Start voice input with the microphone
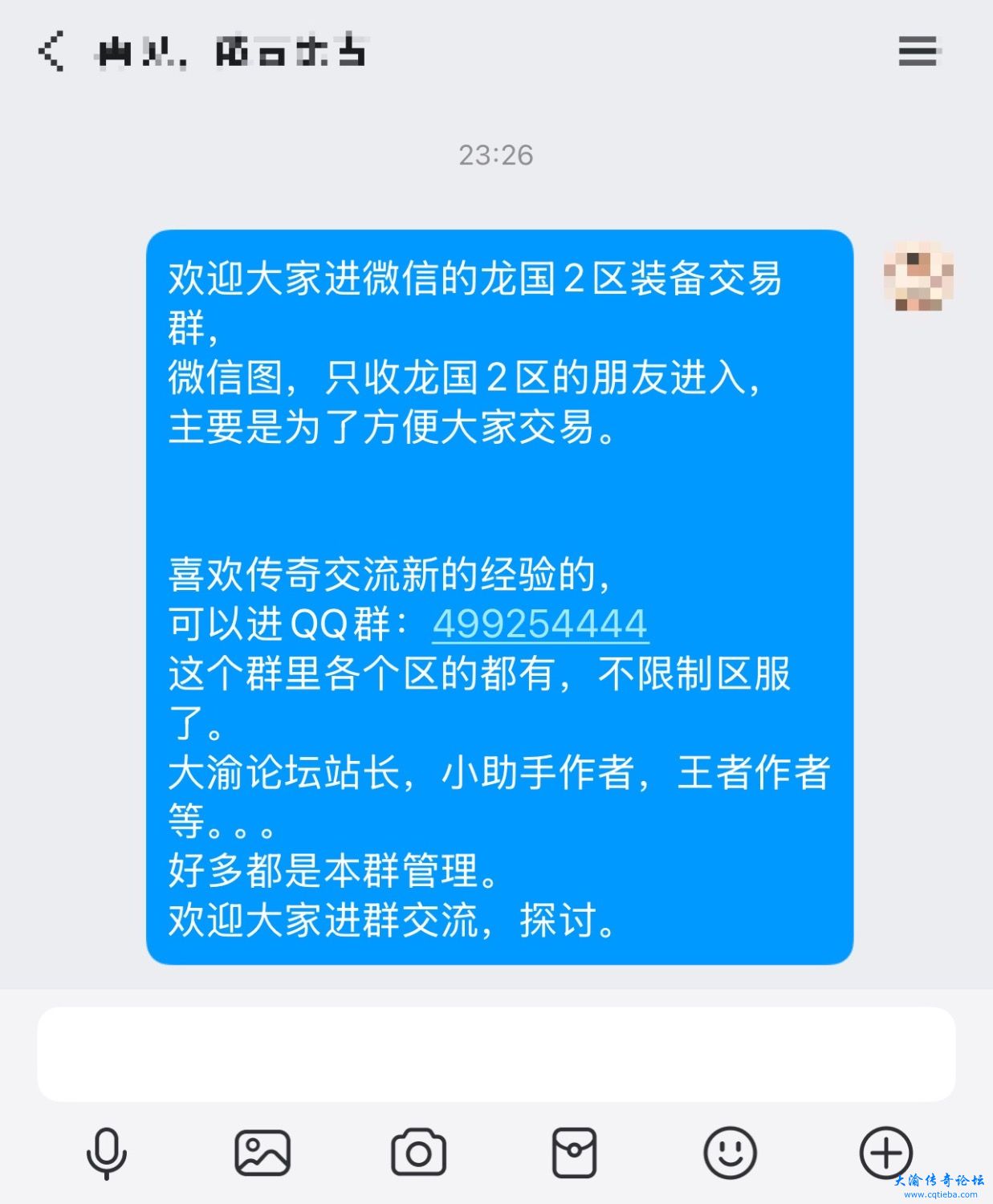The height and width of the screenshot is (1204, 993). (106, 1153)
